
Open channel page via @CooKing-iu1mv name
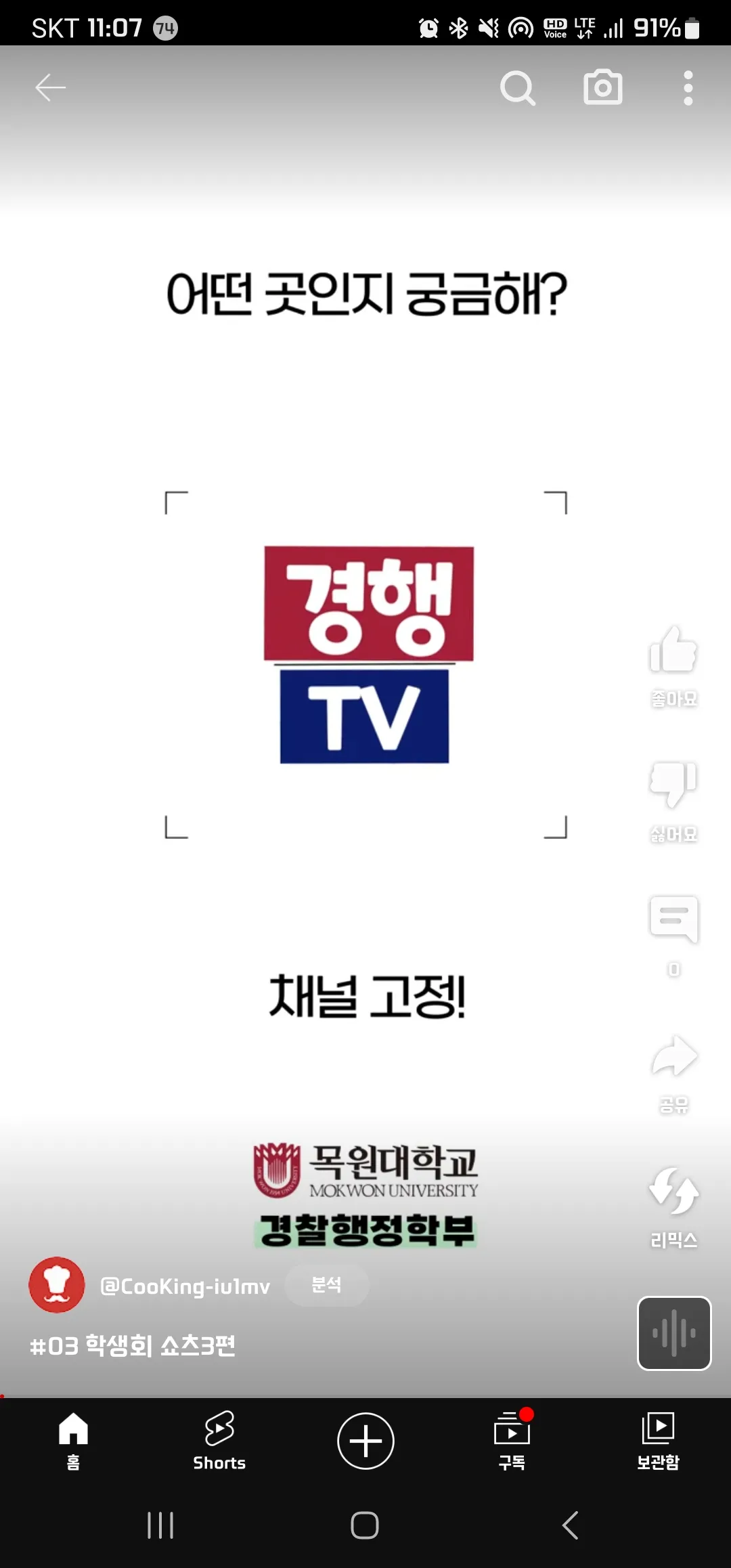[185, 1284]
